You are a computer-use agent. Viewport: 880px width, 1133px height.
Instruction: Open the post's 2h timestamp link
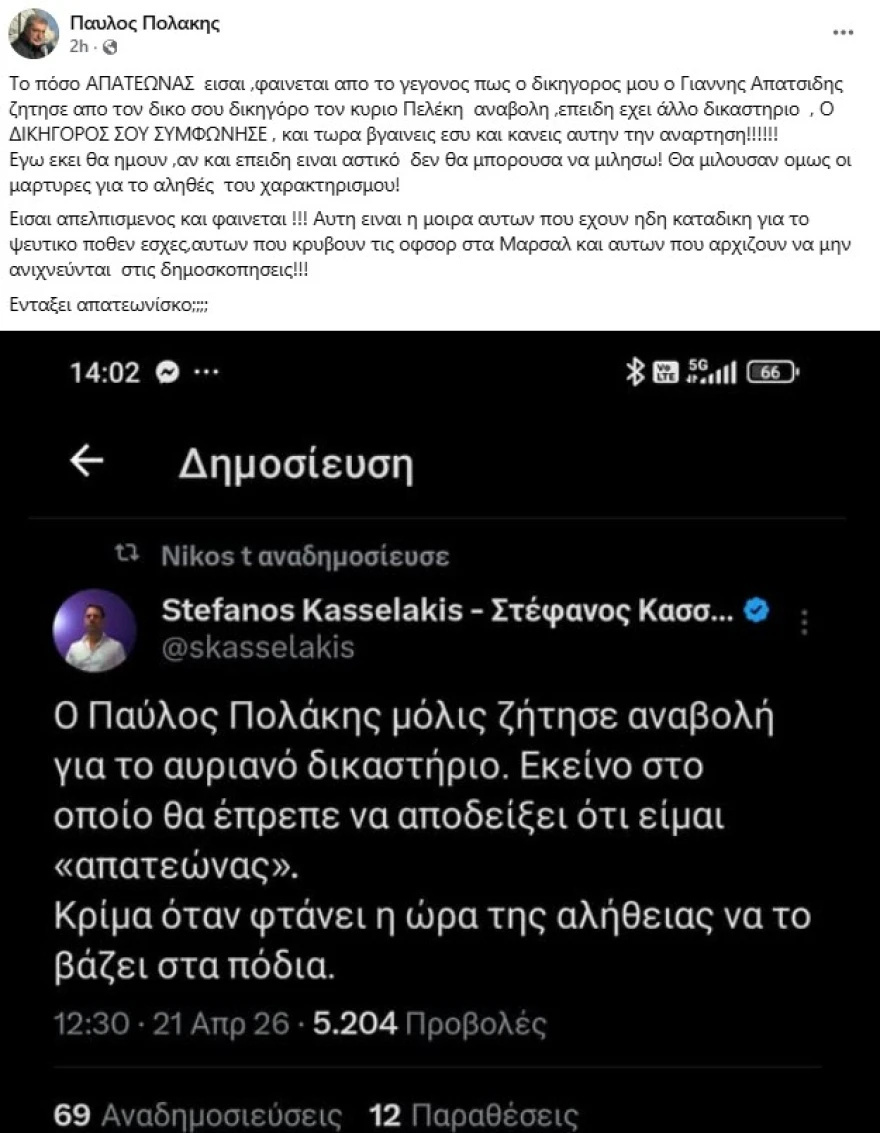(77, 46)
